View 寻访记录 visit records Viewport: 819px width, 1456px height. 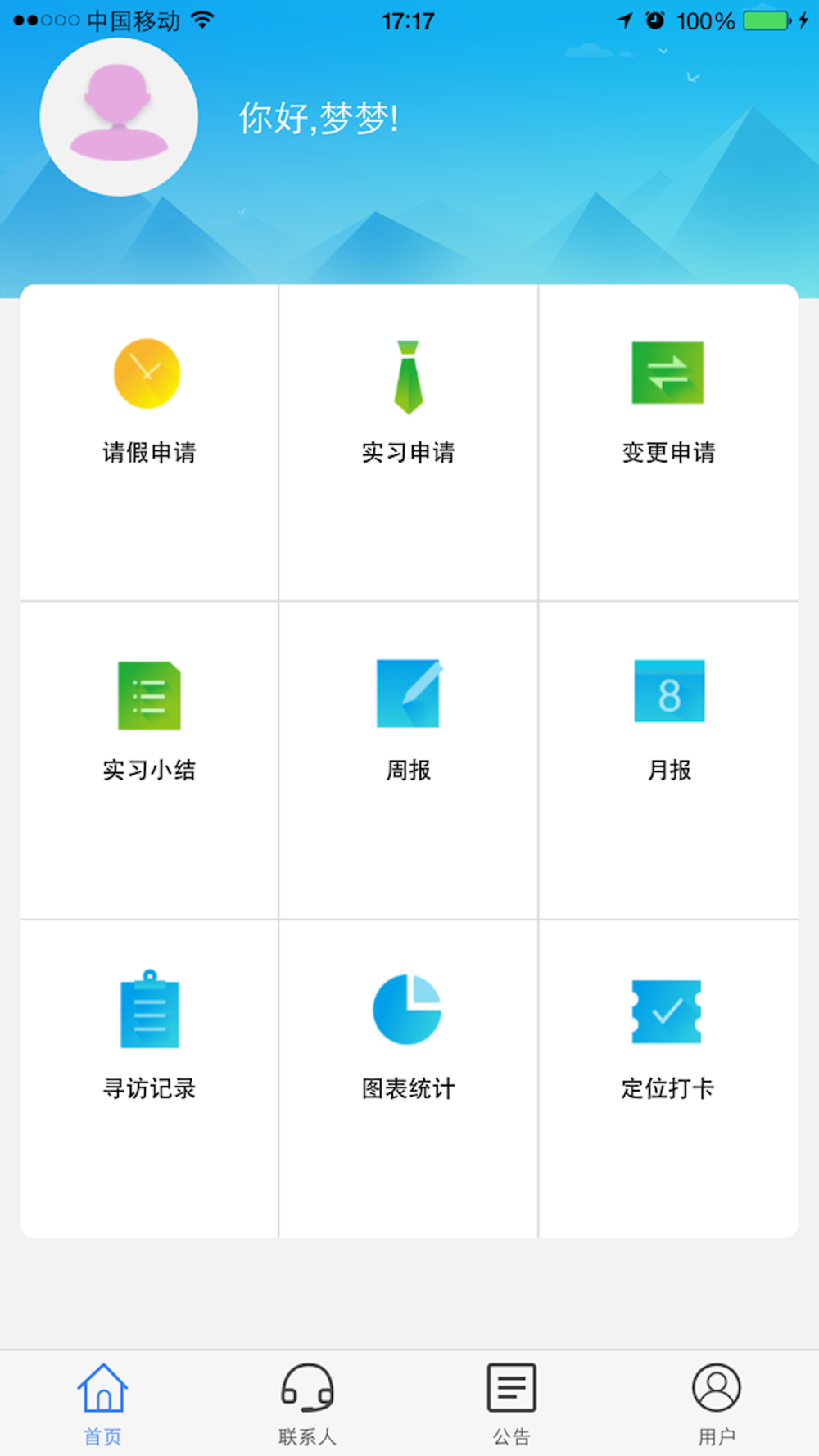[x=148, y=1036]
